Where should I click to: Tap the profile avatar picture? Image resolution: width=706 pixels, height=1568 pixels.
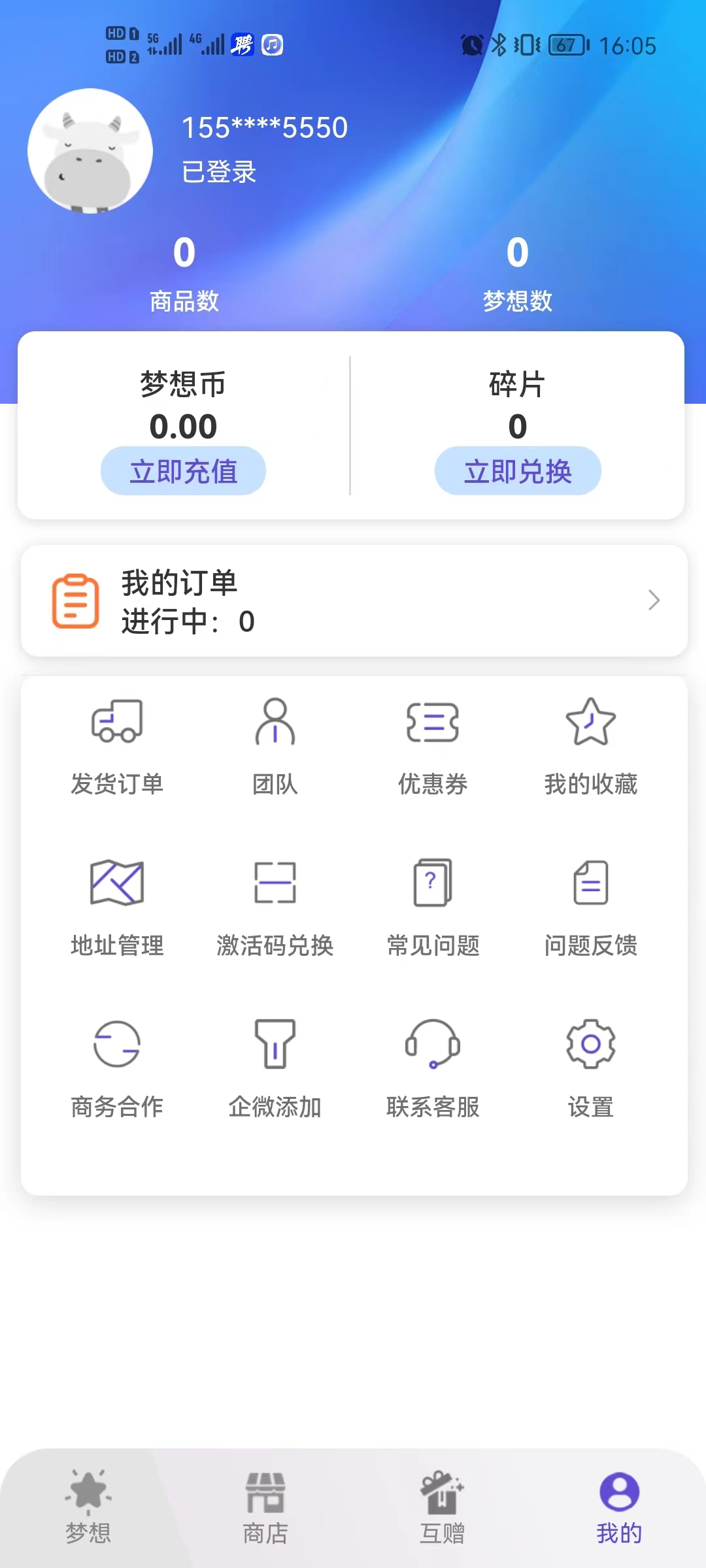pos(90,151)
